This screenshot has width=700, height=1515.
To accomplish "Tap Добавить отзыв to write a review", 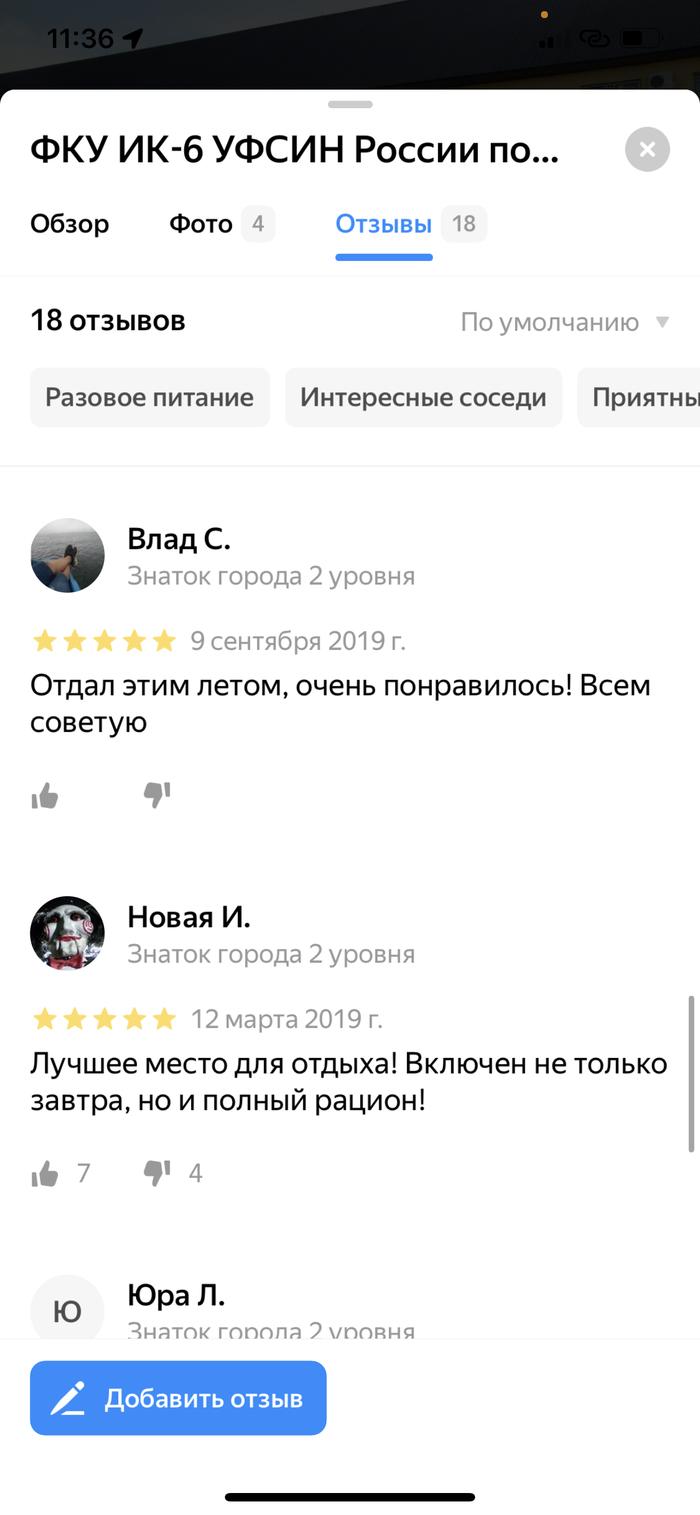I will [178, 1398].
